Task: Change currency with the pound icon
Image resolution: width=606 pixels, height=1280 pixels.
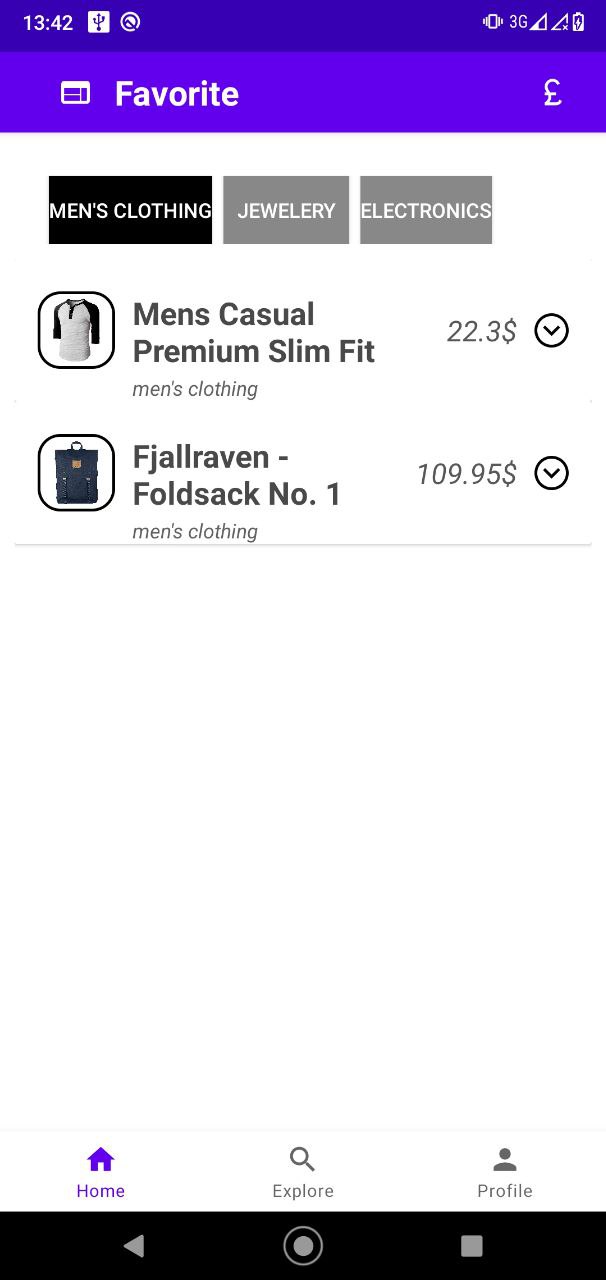Action: point(552,93)
